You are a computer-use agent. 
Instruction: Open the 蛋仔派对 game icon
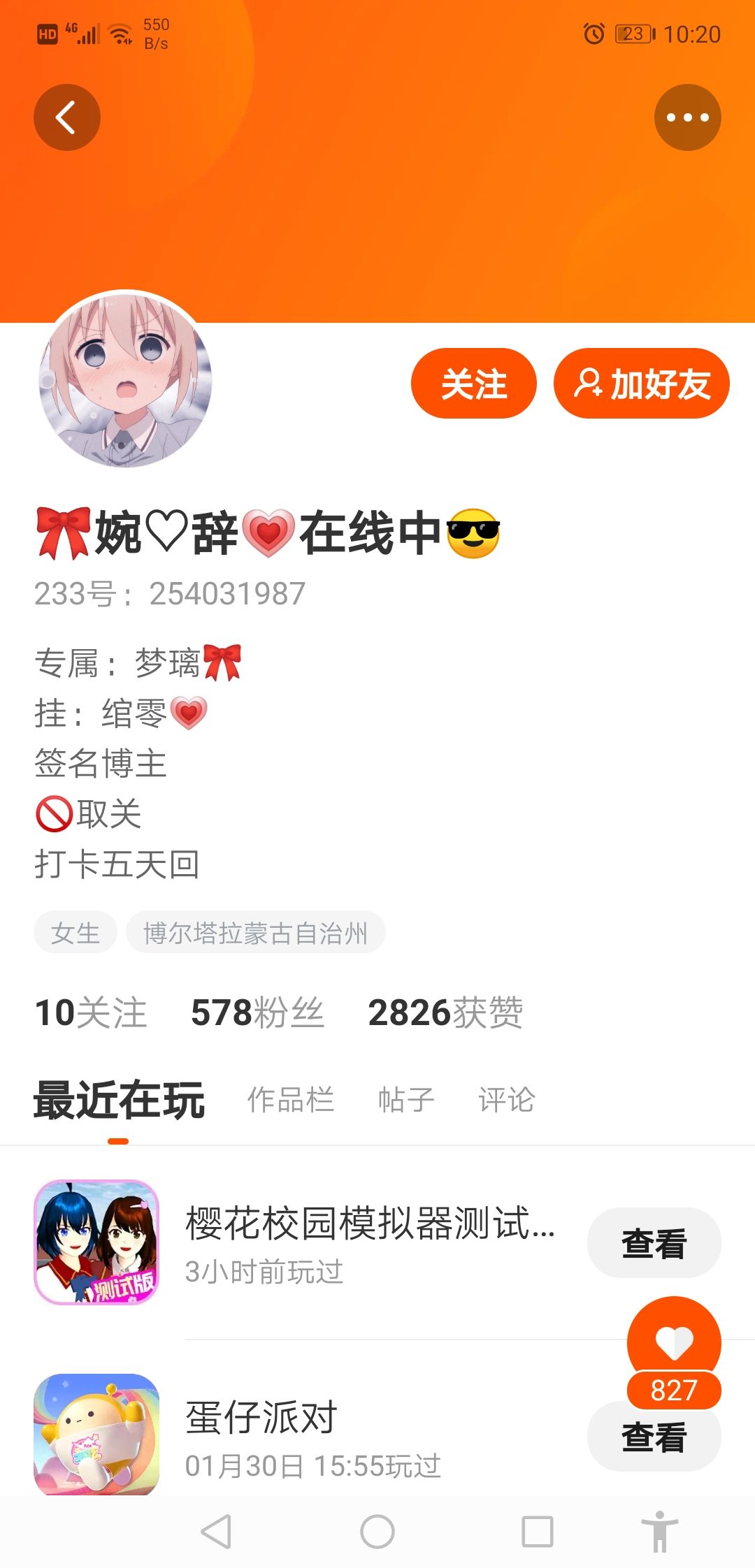point(96,1435)
